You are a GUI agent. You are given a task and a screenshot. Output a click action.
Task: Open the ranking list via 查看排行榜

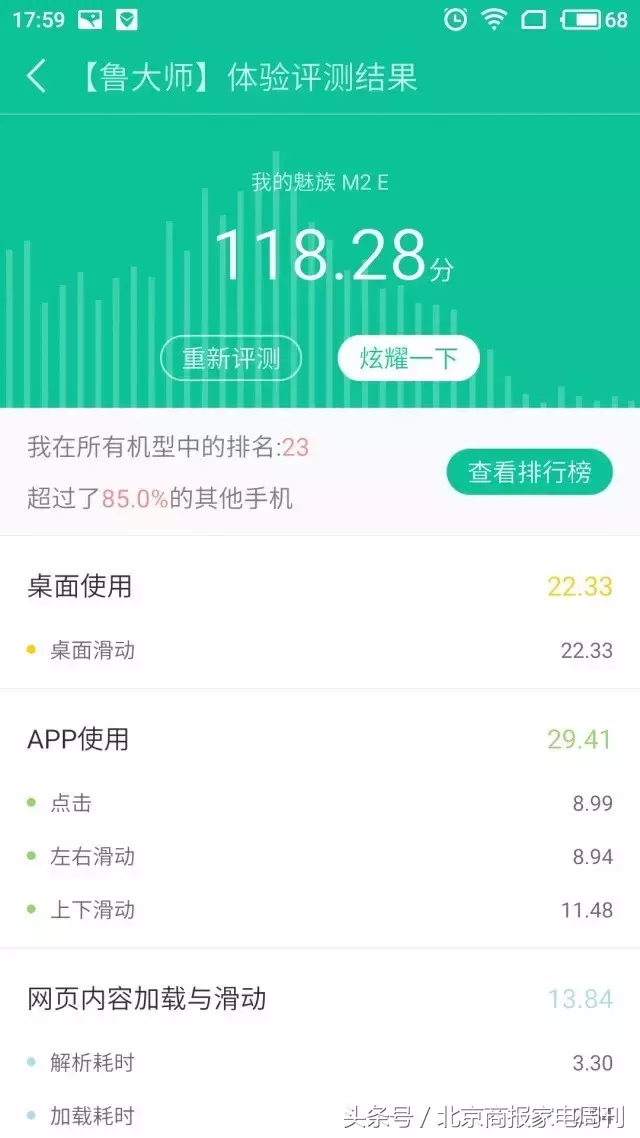tap(530, 472)
